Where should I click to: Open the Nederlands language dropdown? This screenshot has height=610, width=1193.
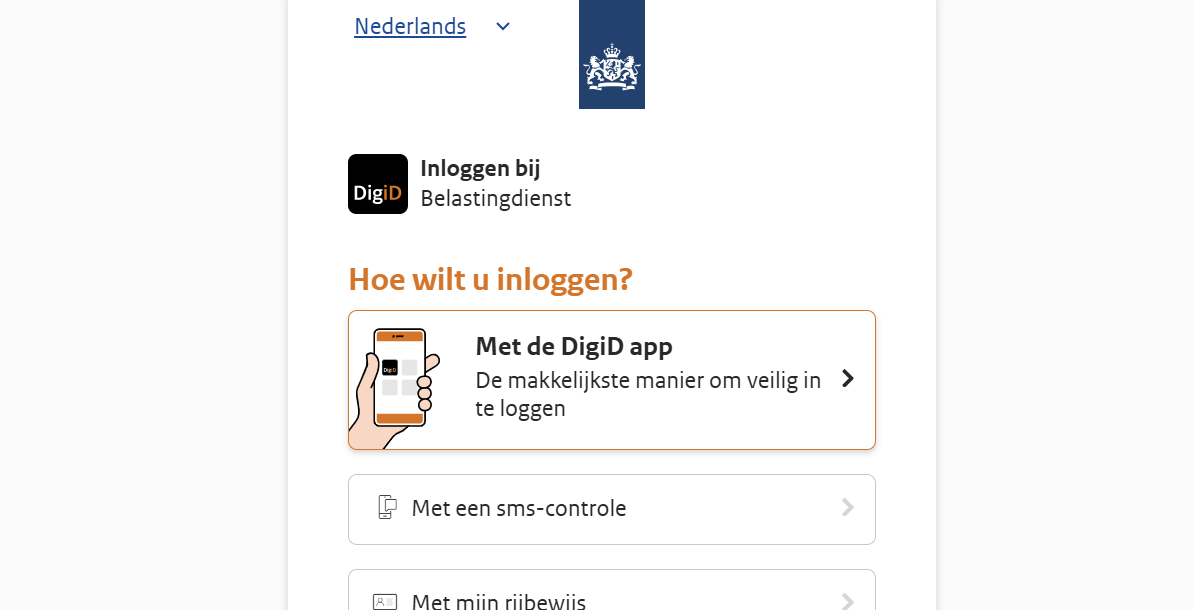[432, 27]
